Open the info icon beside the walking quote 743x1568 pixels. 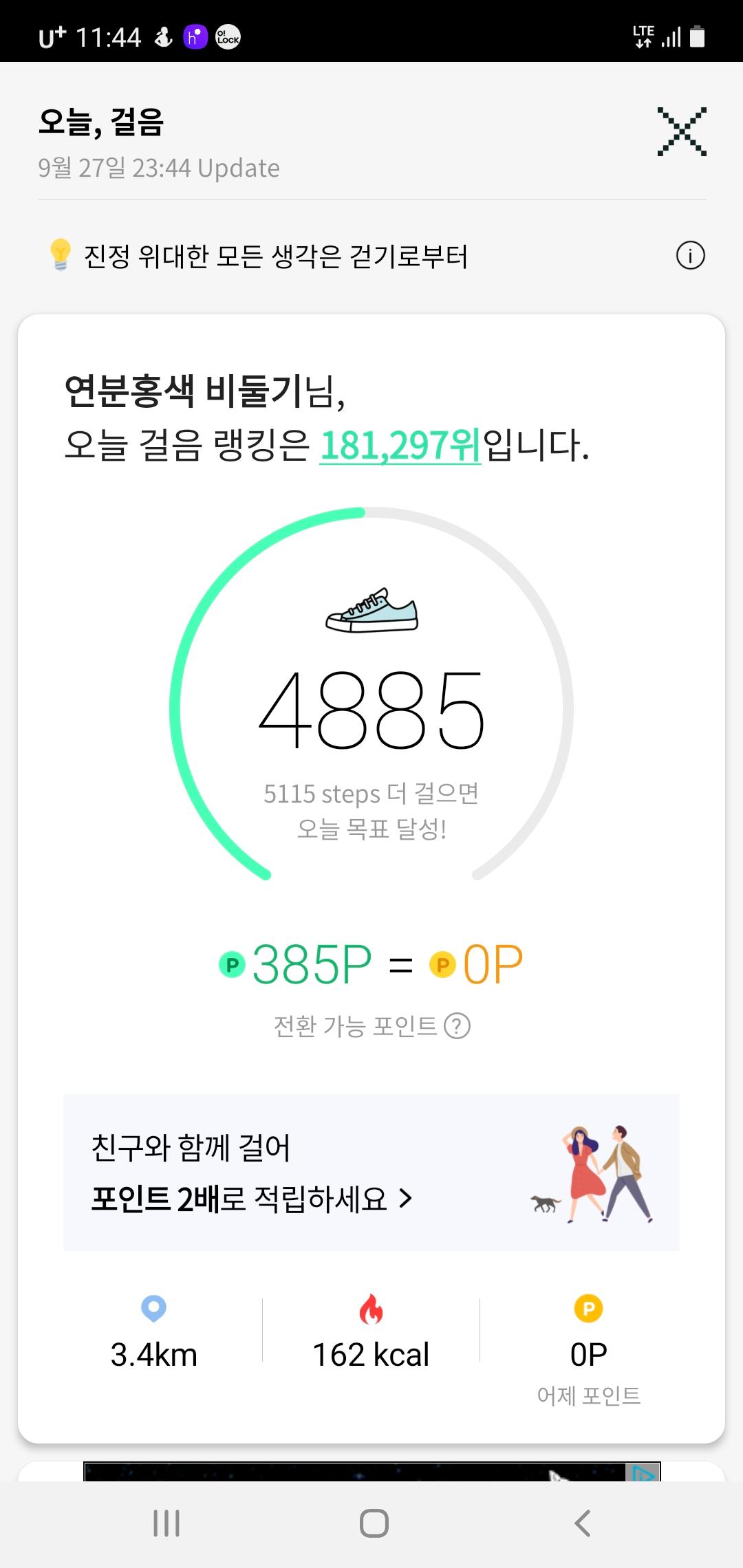coord(690,256)
